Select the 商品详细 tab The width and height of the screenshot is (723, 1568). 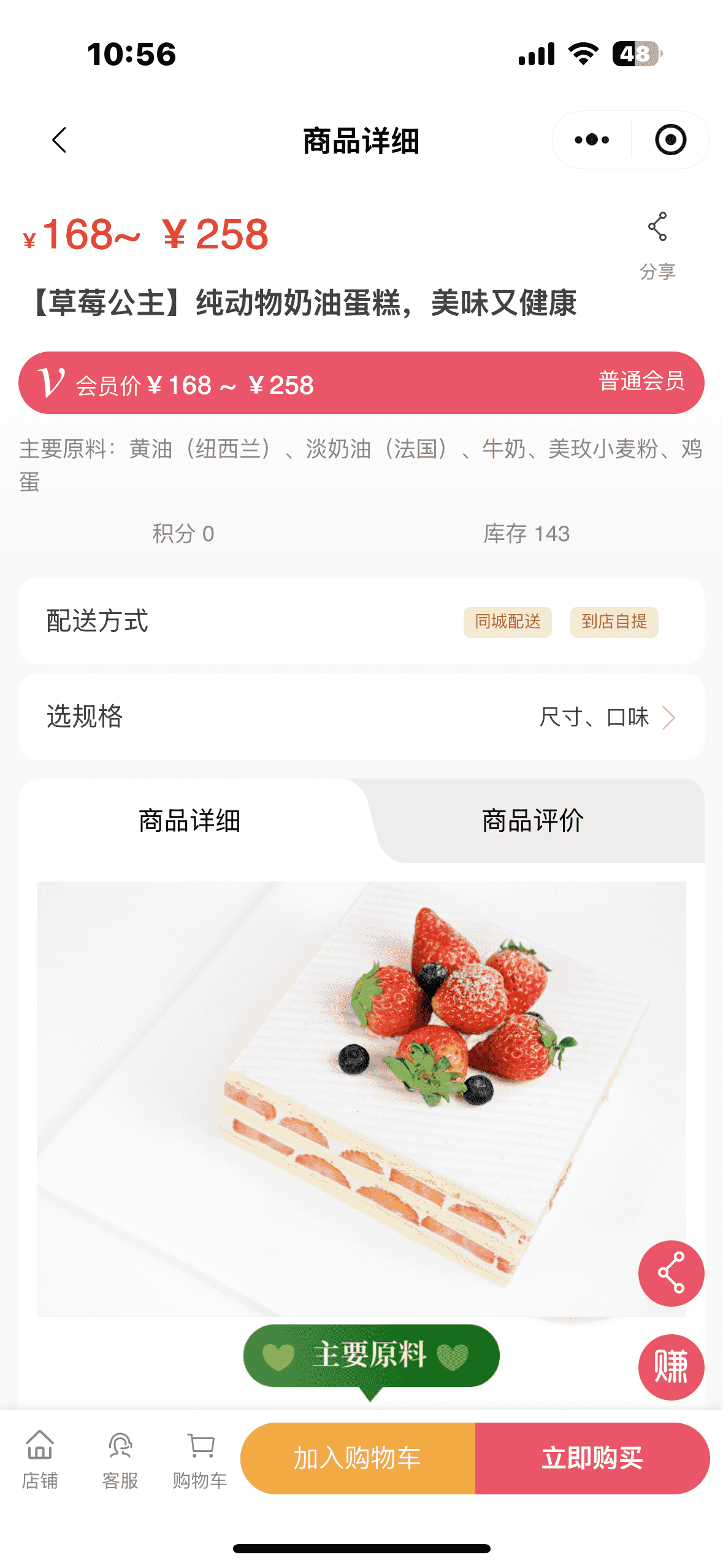click(189, 821)
